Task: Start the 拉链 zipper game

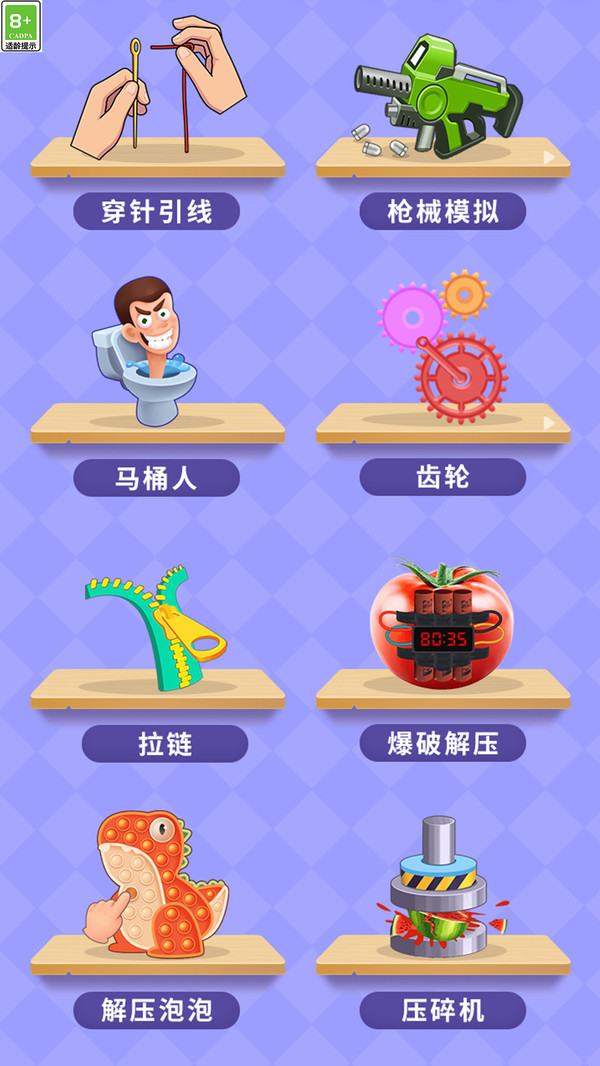Action: (165, 743)
